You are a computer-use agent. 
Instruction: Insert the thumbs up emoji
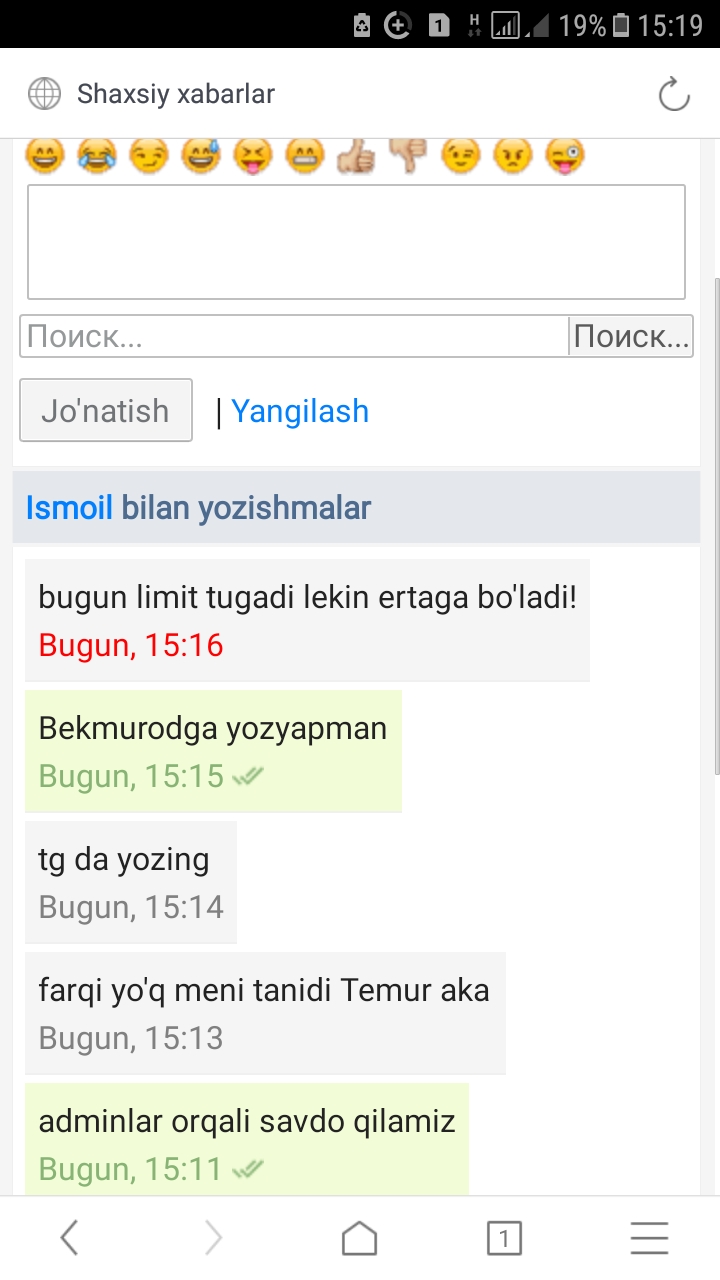355,155
